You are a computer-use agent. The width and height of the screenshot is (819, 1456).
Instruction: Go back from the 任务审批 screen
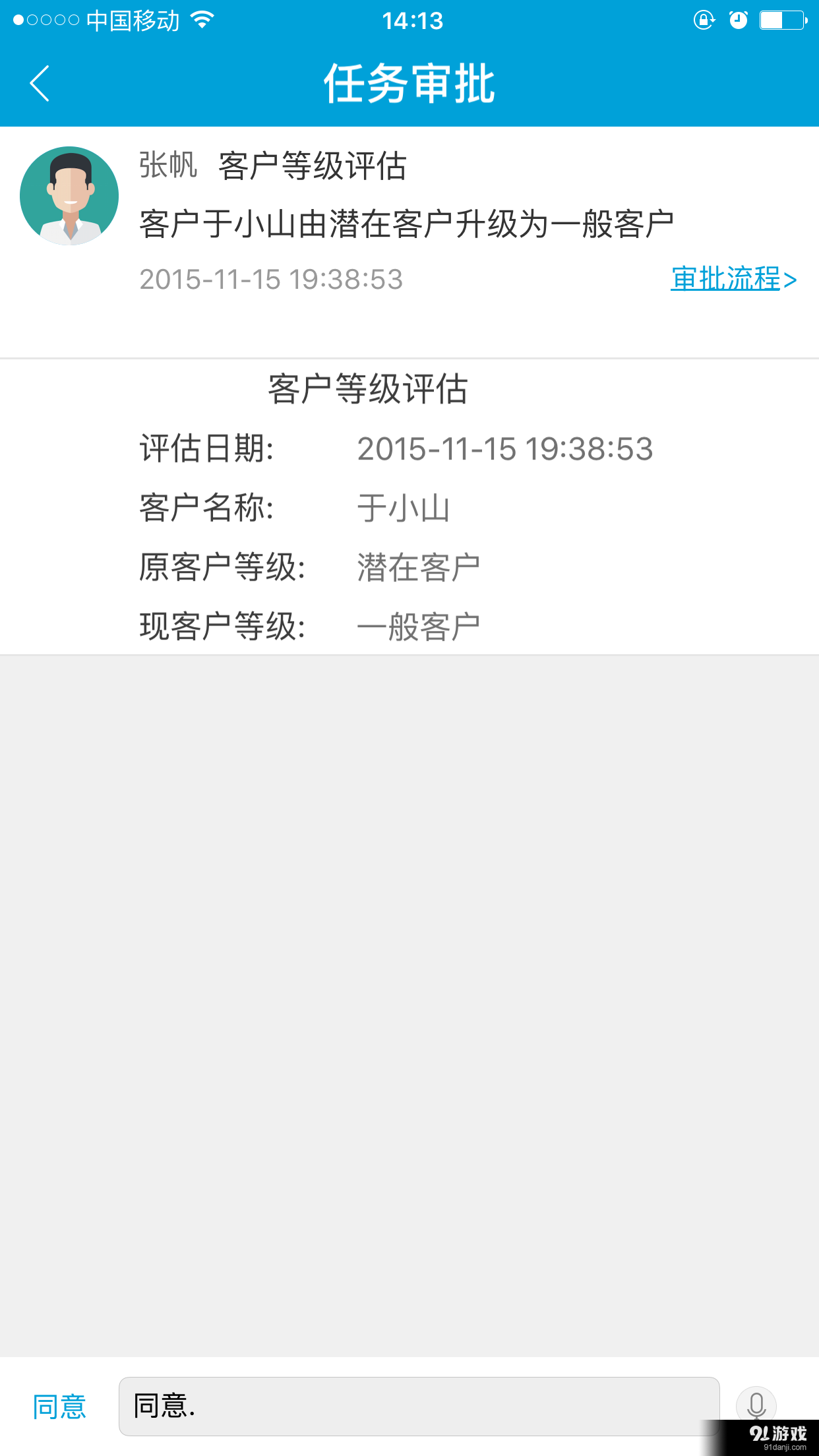pyautogui.click(x=40, y=84)
